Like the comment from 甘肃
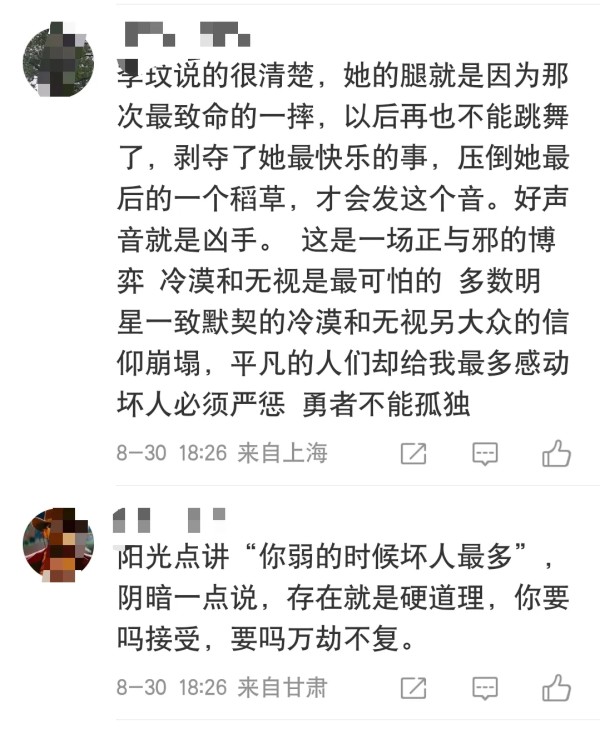 pos(556,688)
